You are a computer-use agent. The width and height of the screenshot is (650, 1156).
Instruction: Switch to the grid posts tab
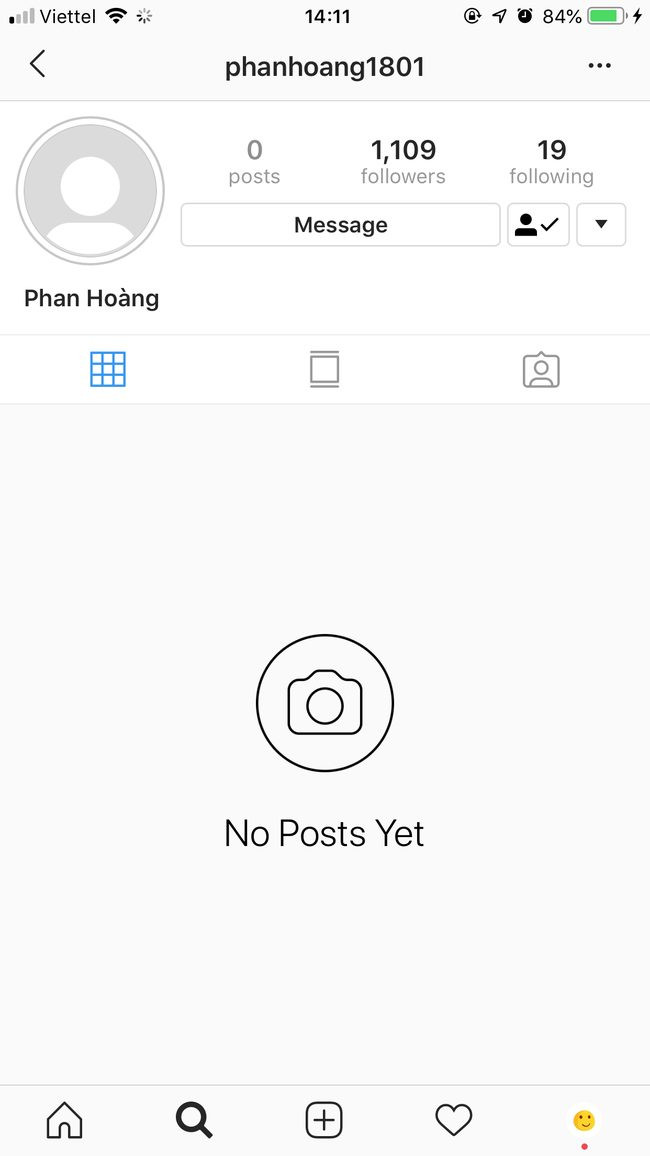[x=108, y=369]
